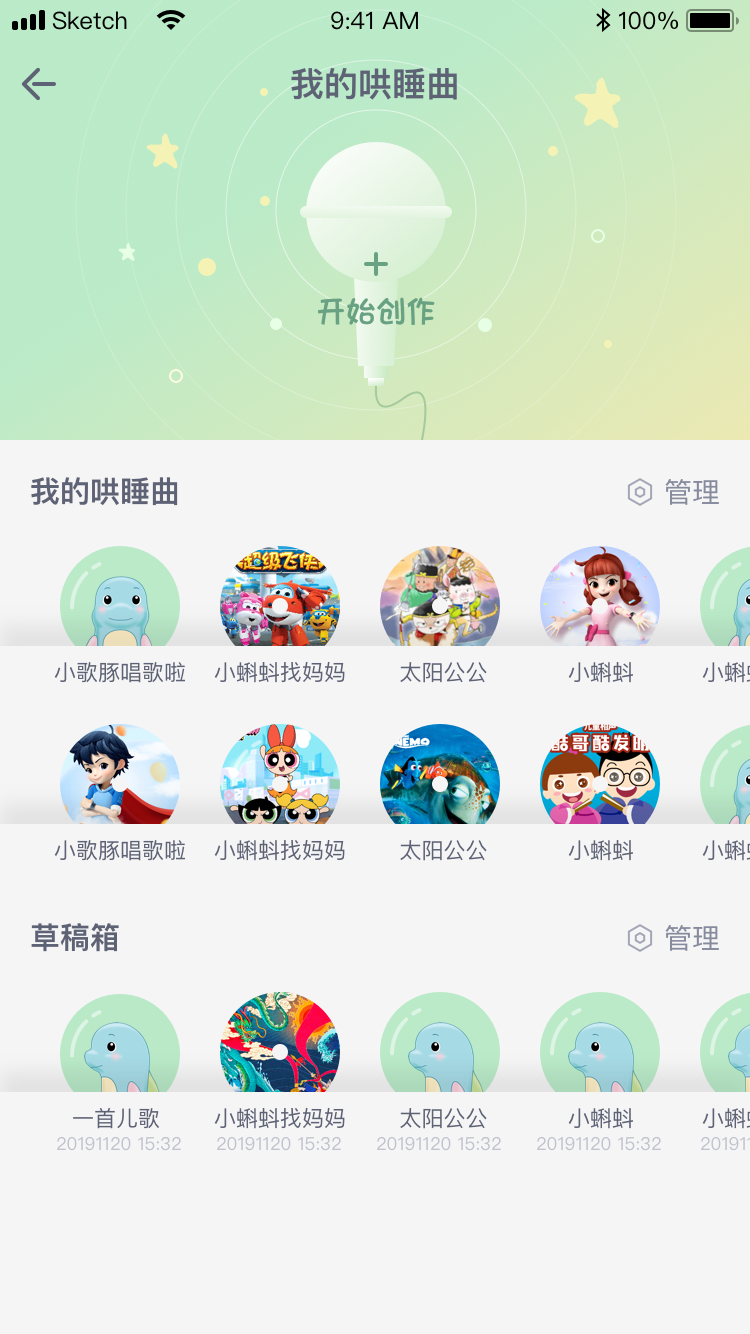
Task: Play the Powerpuff Girls cover 小蝌蚪找妈妈
Action: 280,784
